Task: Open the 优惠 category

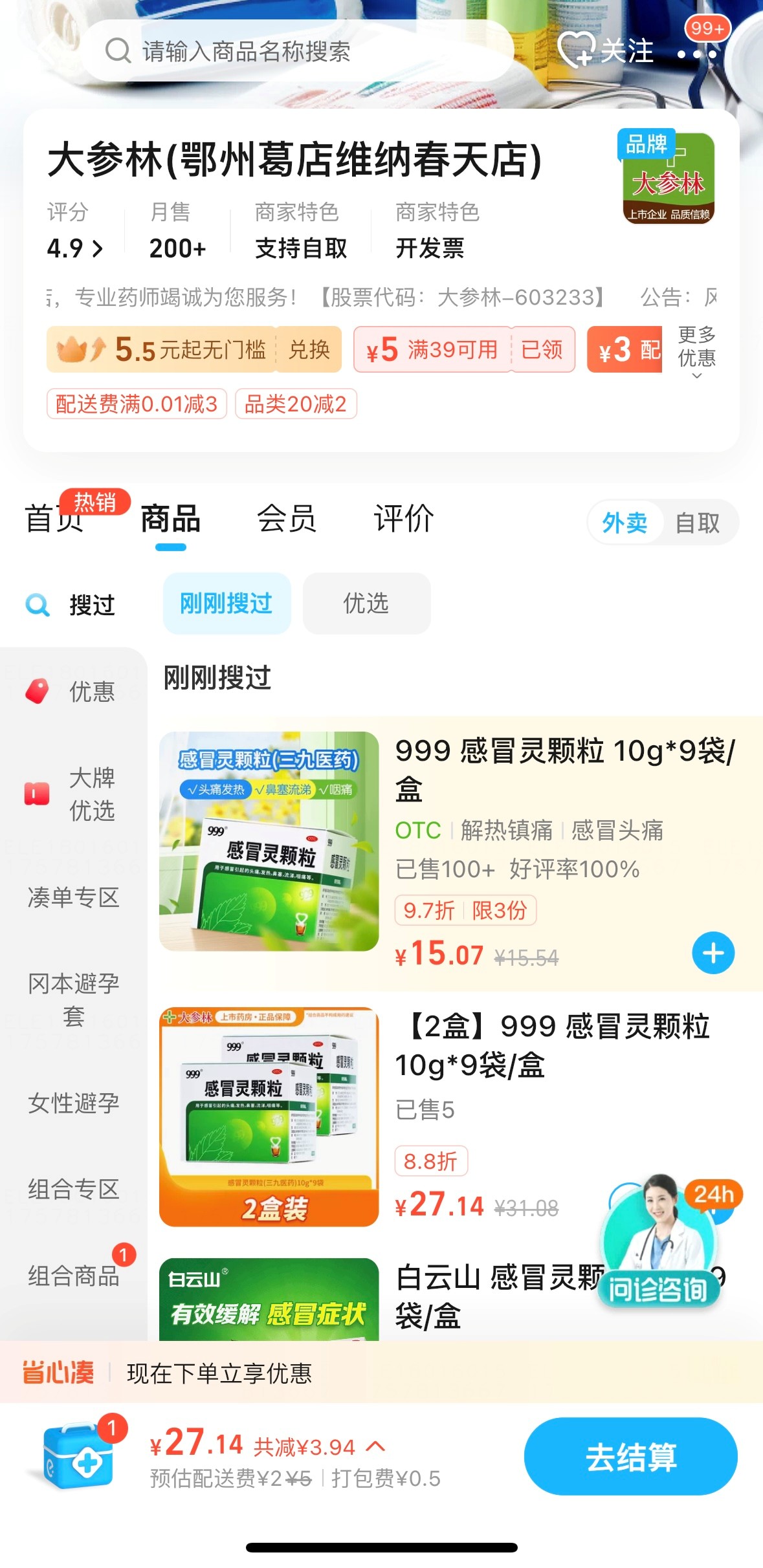Action: [74, 691]
